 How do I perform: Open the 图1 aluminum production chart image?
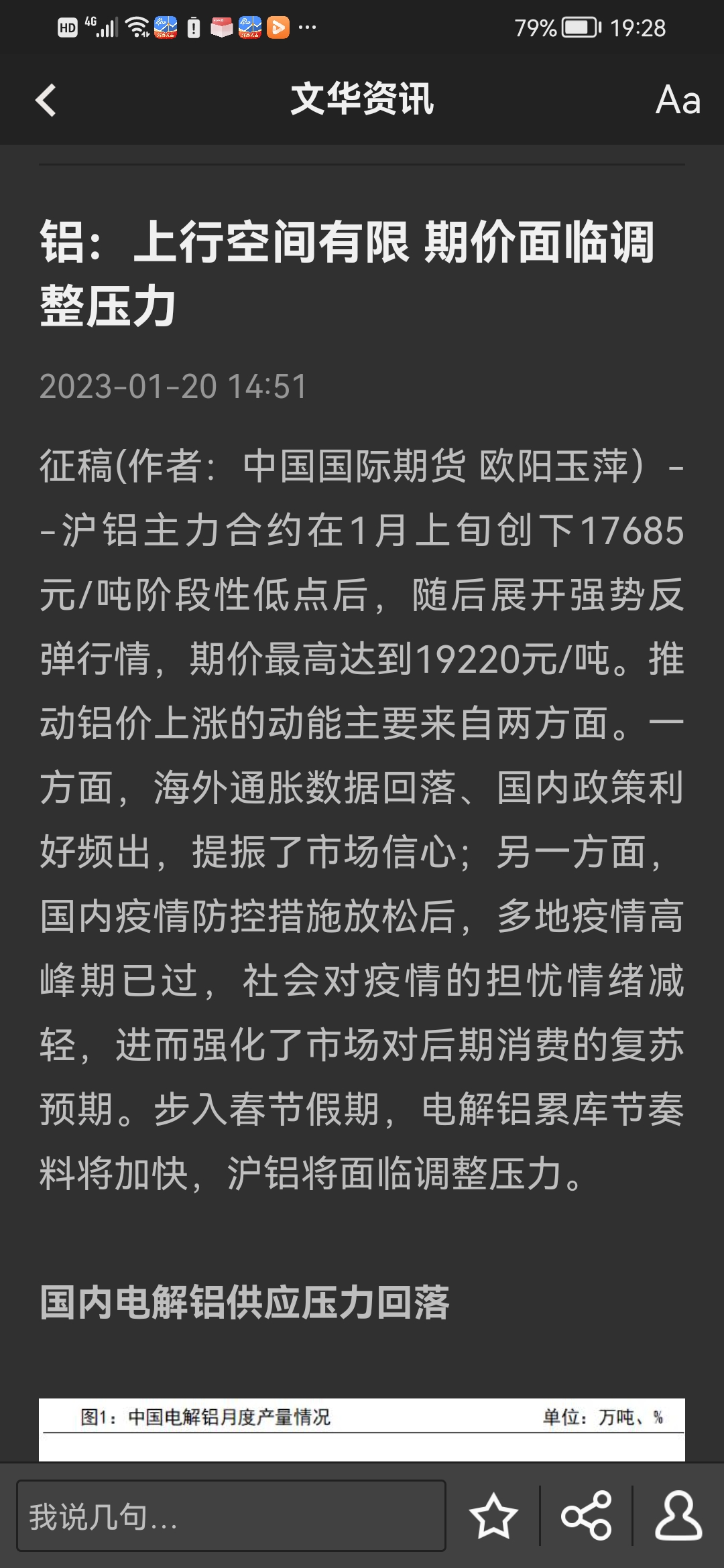click(362, 1430)
